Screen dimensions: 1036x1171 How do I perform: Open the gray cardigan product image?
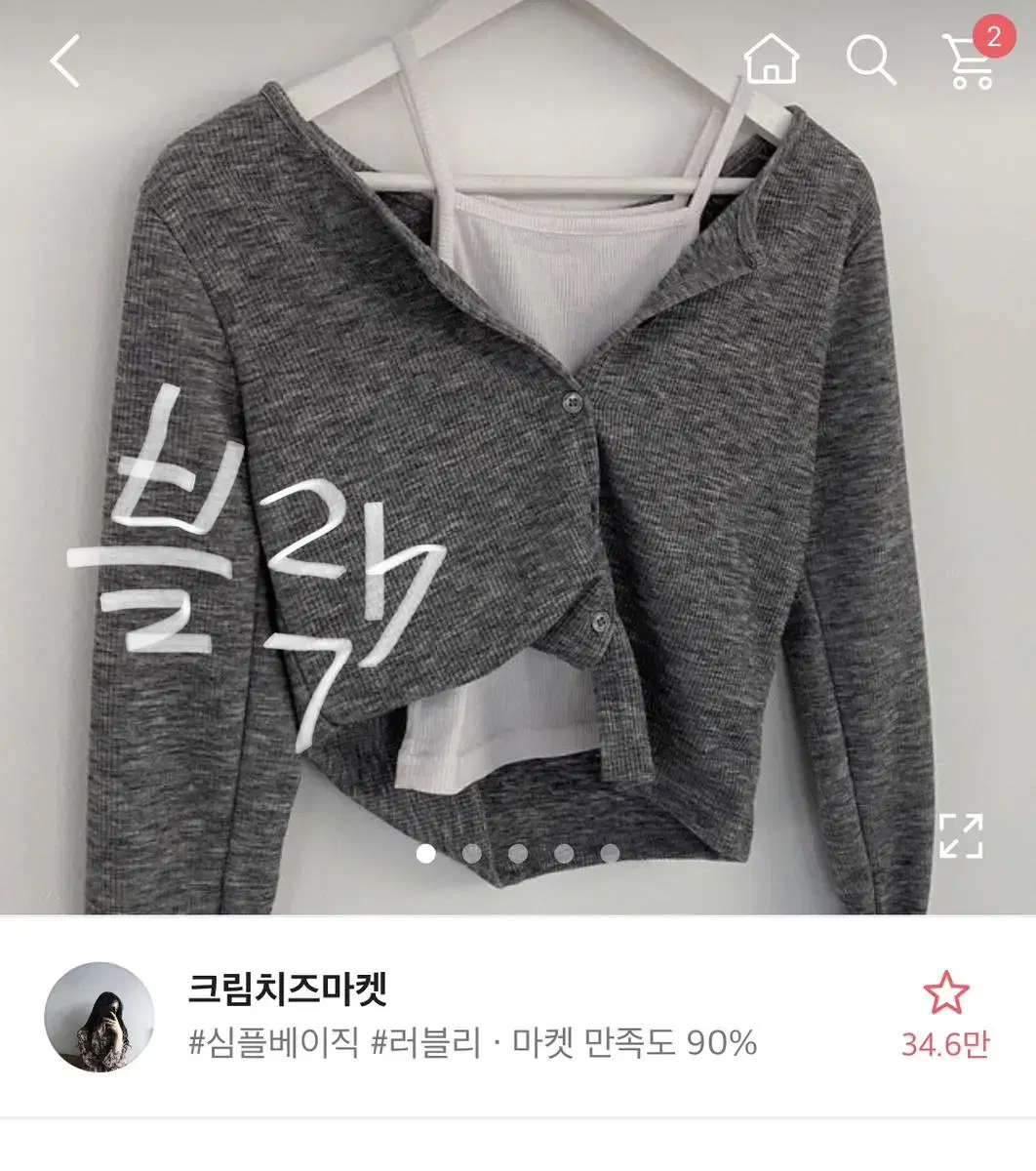(518, 458)
